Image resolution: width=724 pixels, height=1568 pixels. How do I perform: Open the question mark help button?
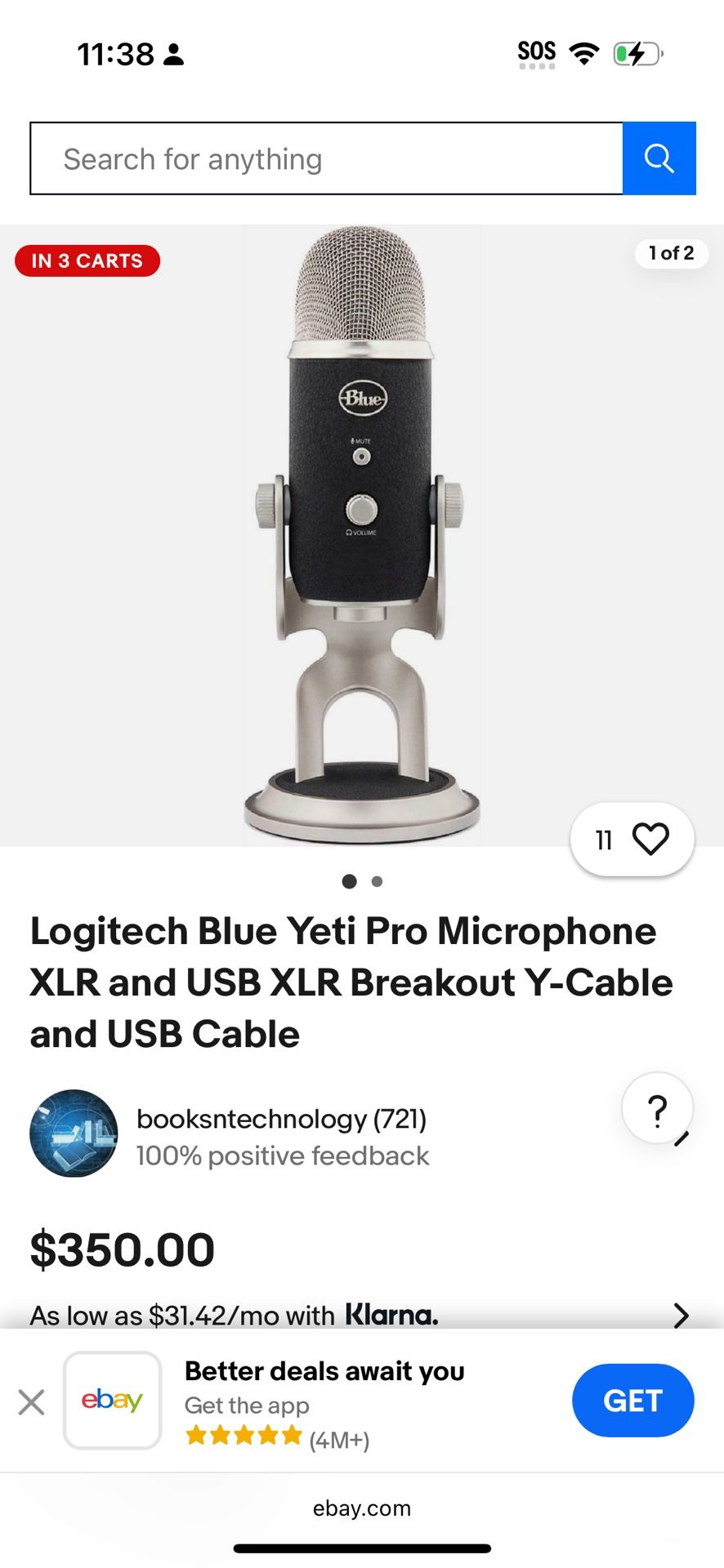point(657,1110)
